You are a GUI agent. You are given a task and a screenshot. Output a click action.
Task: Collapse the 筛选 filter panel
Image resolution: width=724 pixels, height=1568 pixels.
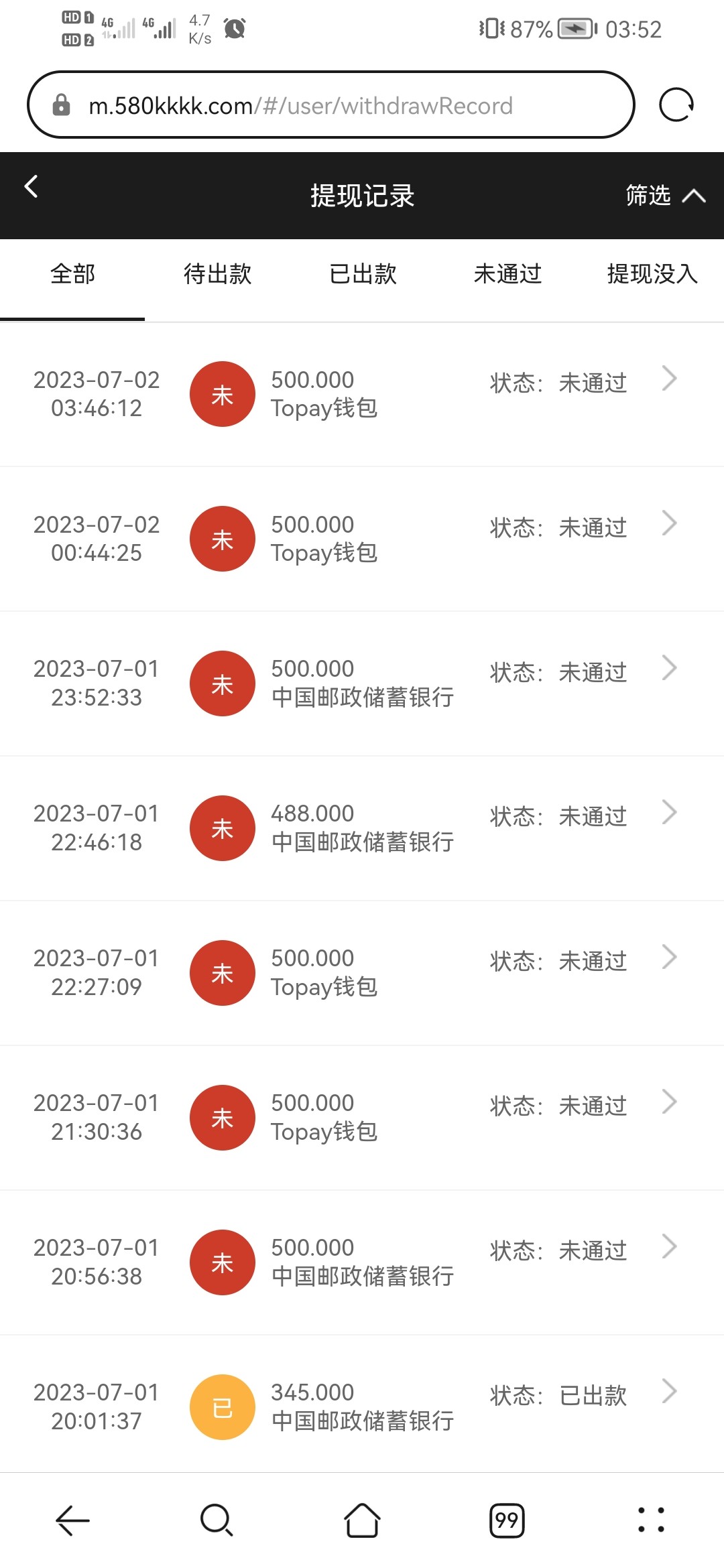tap(664, 196)
